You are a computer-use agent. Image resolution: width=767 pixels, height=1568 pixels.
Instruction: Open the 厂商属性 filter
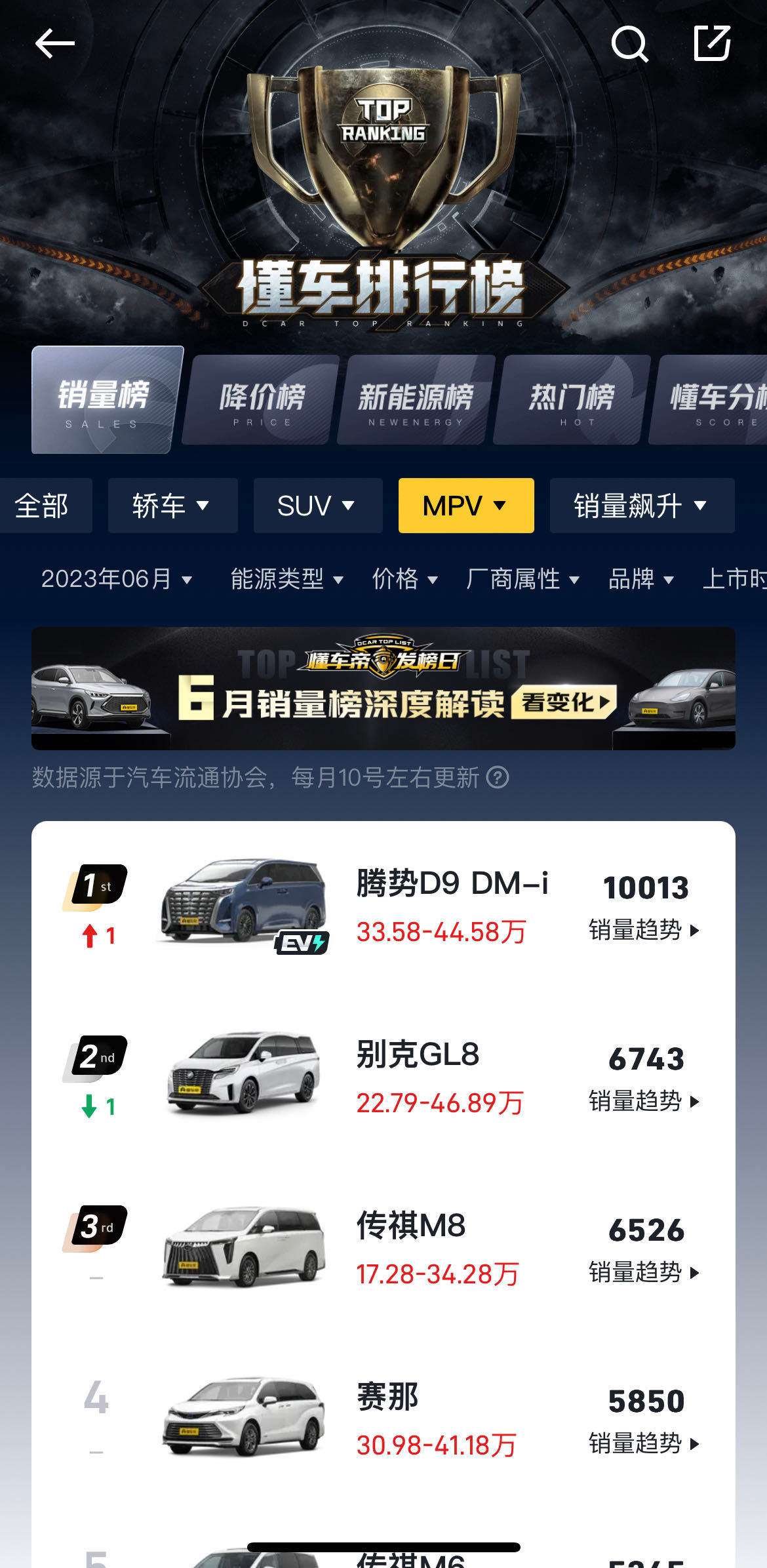click(522, 579)
